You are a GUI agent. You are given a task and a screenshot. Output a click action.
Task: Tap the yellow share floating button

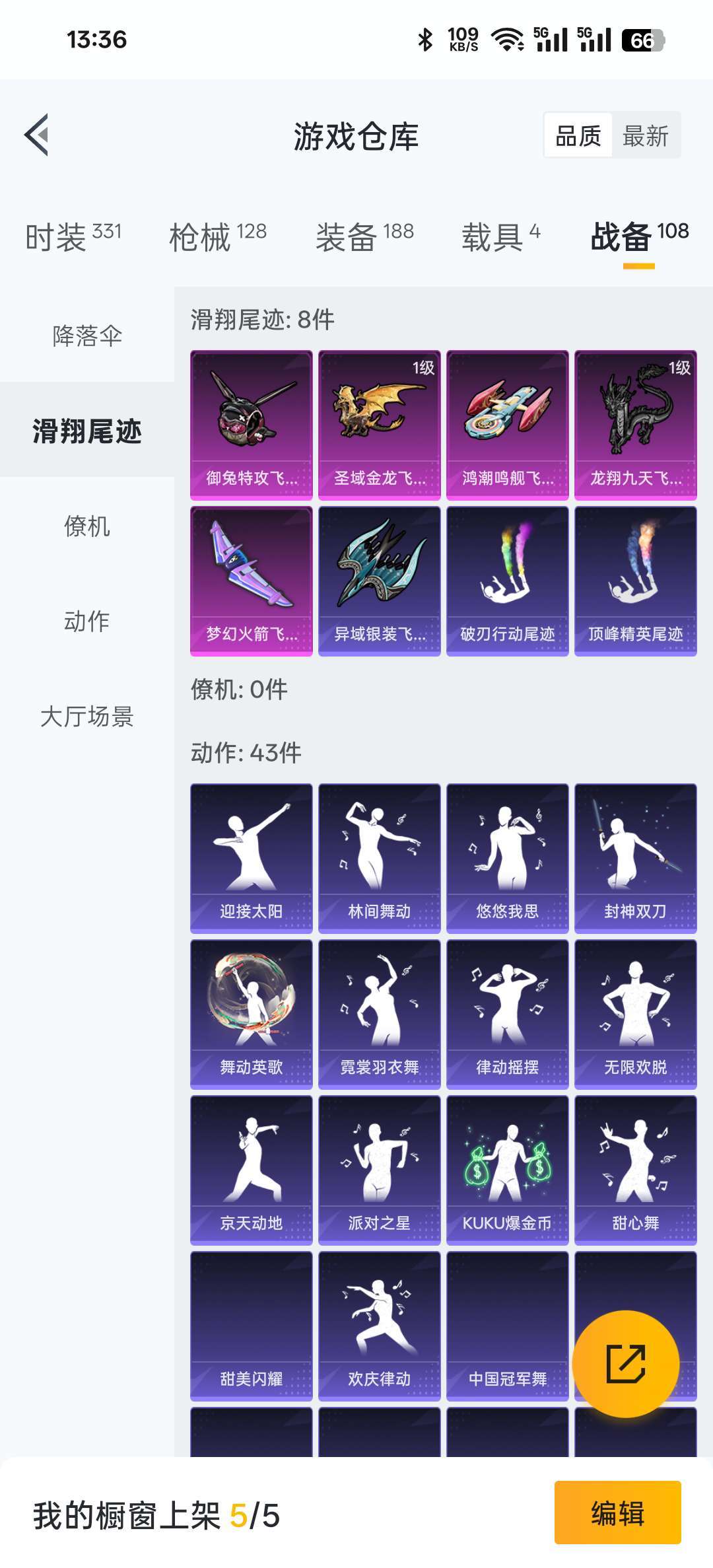click(x=626, y=1363)
